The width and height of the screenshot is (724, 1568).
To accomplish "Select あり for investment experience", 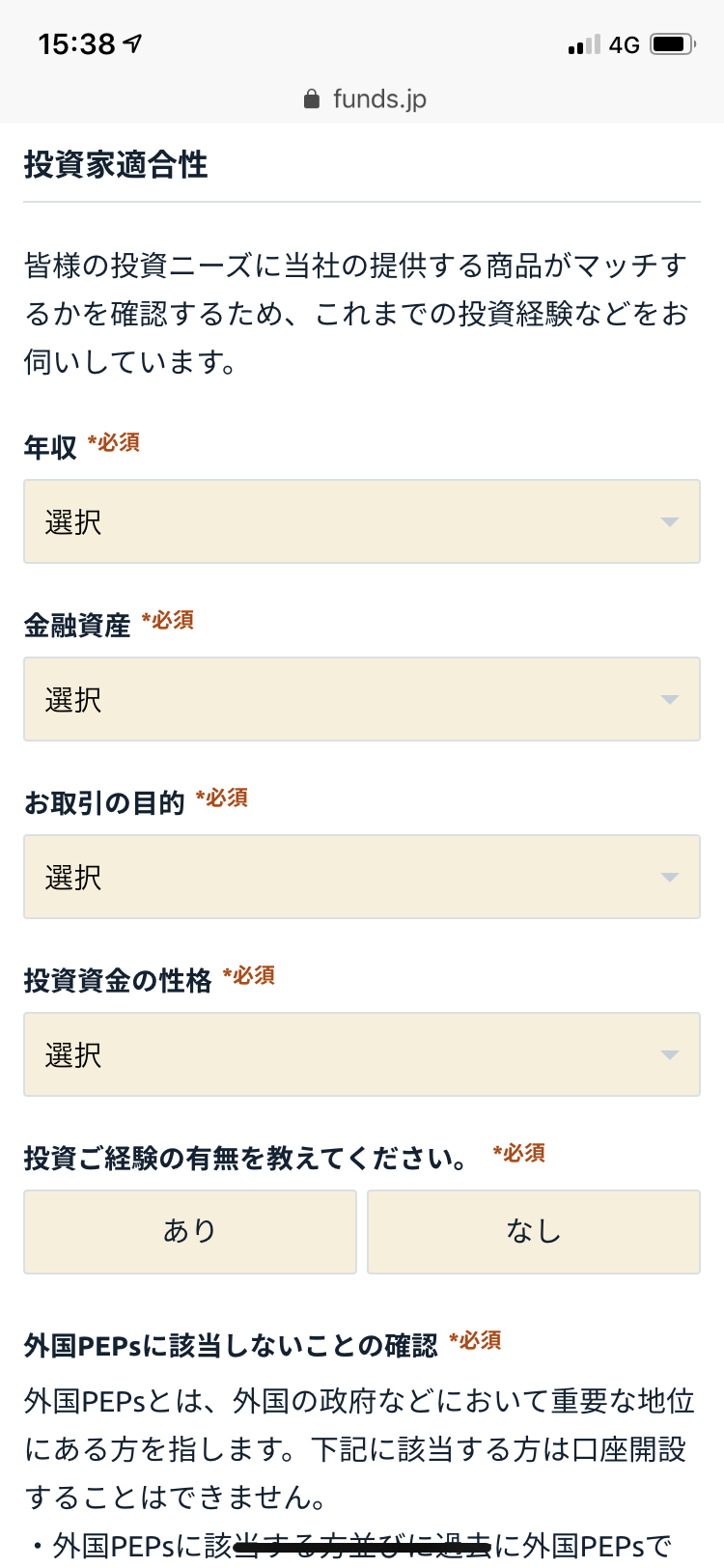I will (190, 1232).
